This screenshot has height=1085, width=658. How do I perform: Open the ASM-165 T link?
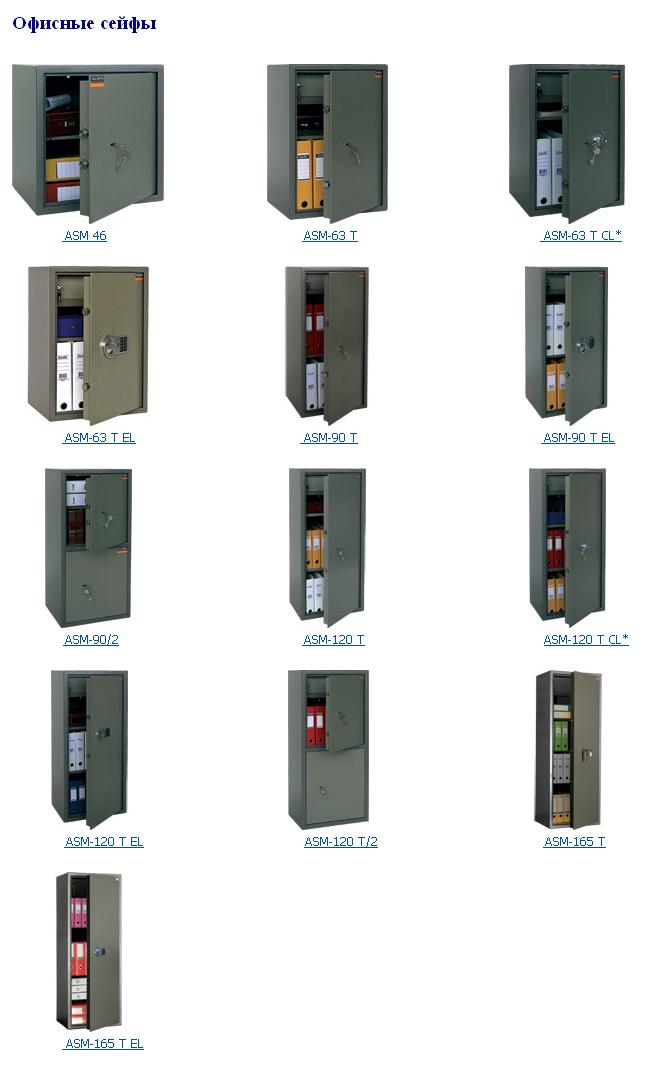click(575, 842)
